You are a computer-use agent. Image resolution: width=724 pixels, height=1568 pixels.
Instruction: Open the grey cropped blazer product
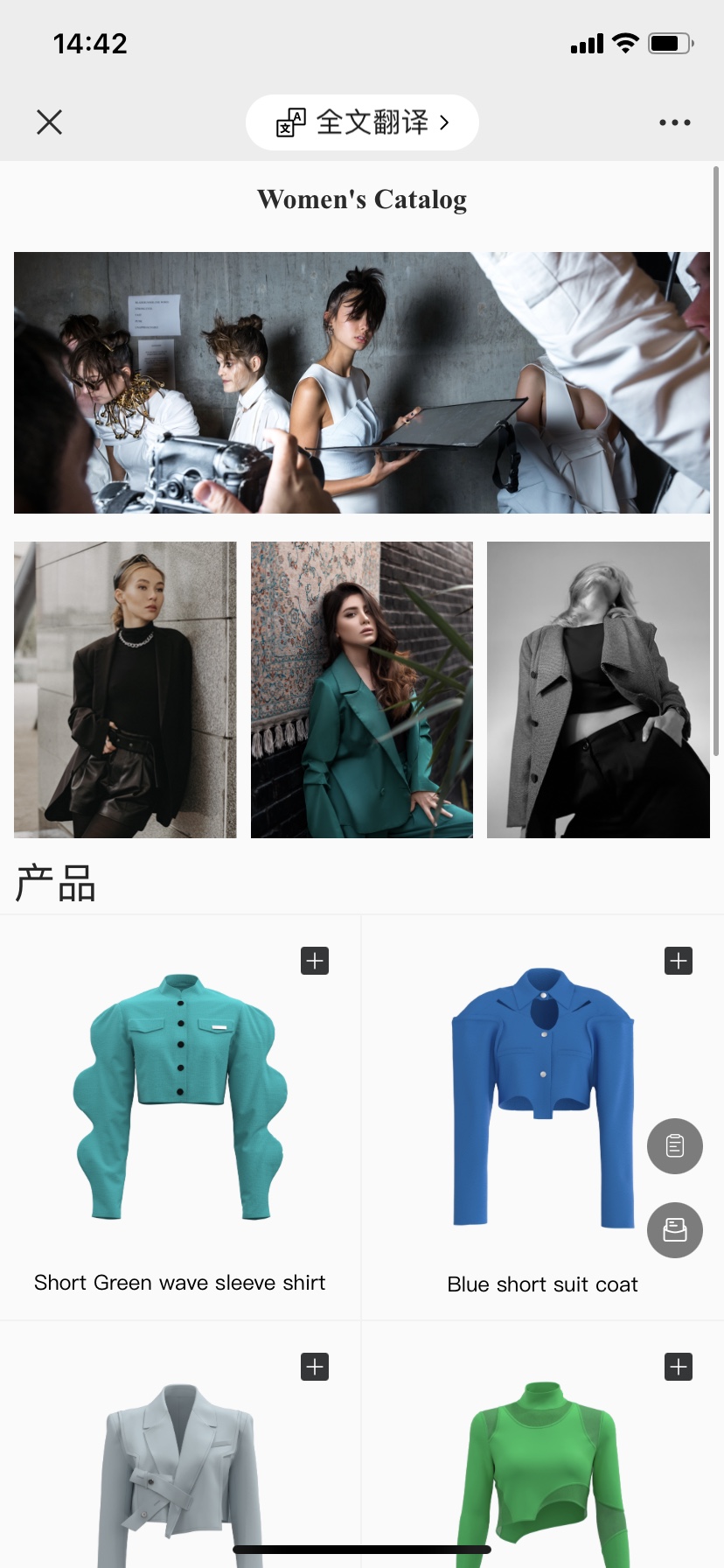pos(180,1470)
